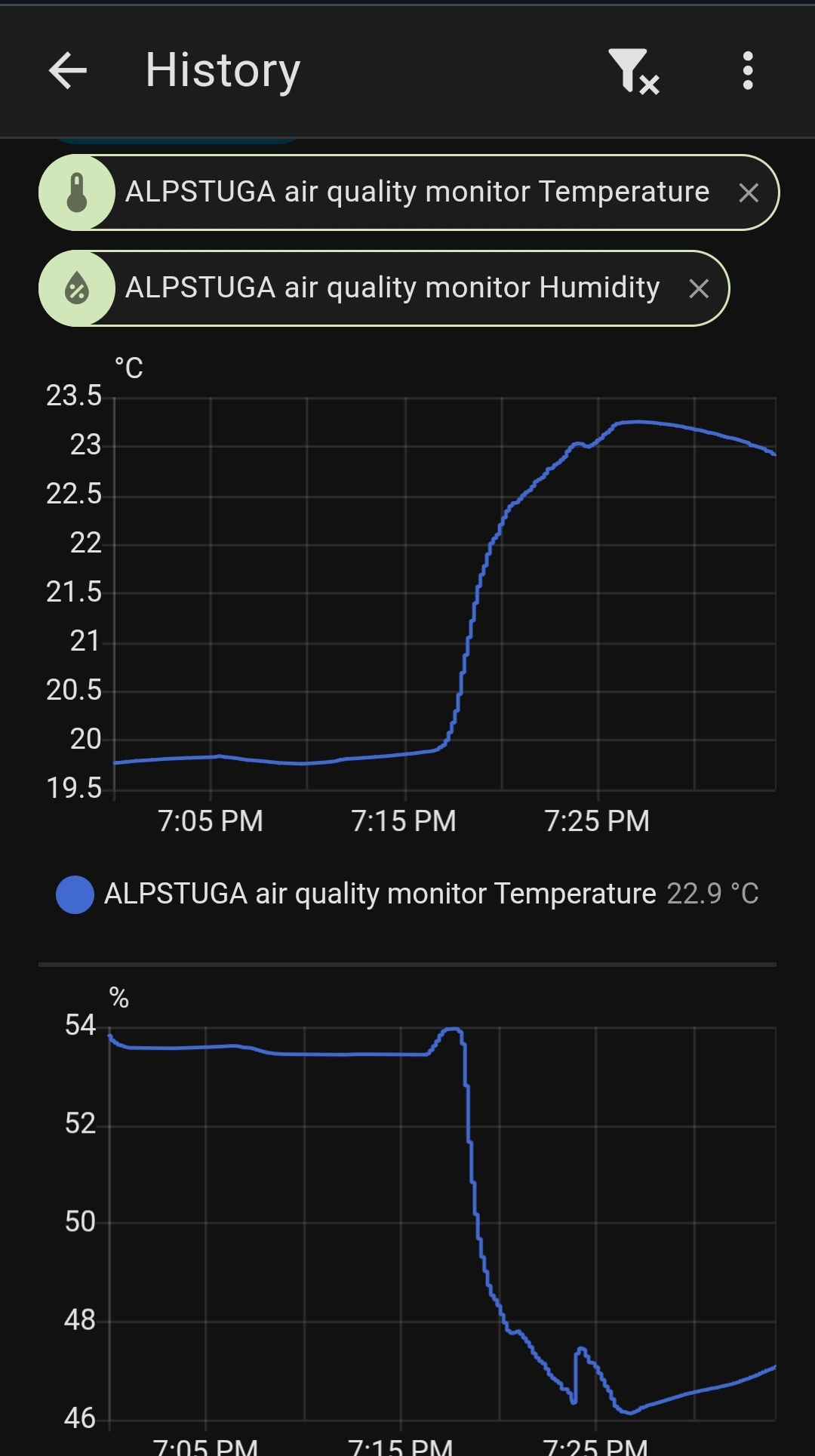Remove the ALPSTUGA Humidity chip
This screenshot has height=1456, width=815.
click(699, 288)
